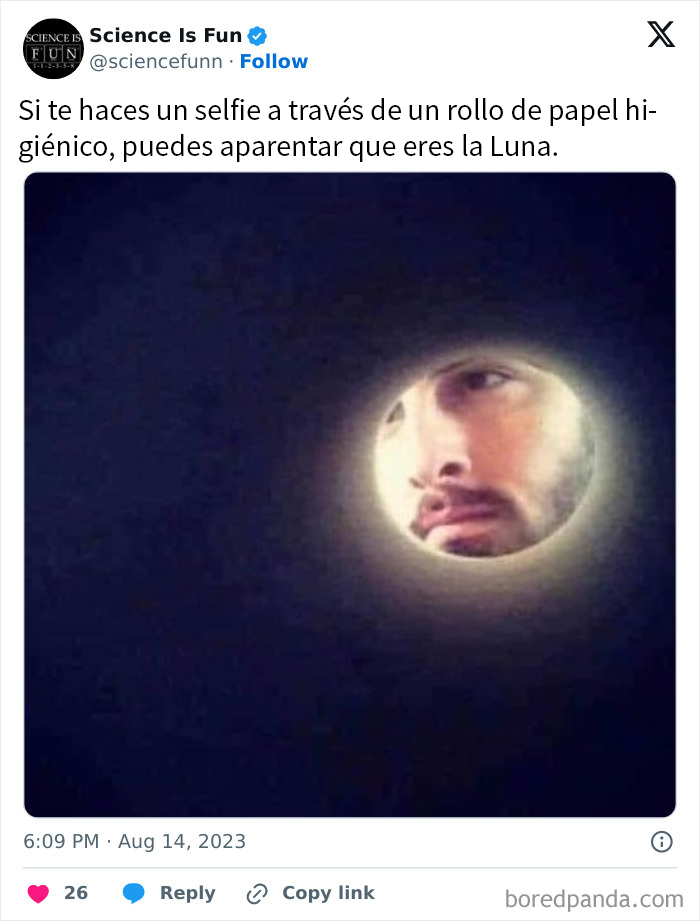Viewport: 700px width, 921px height.
Task: Open the tweet timestamp Aug 14, 2023
Action: tap(134, 841)
